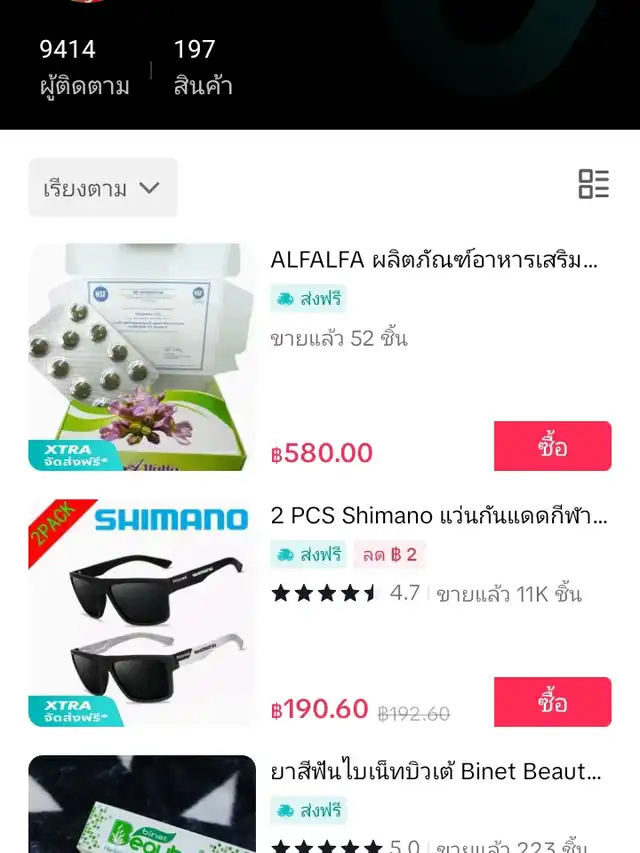Open the Binet Beauty toothpaste product

436,772
